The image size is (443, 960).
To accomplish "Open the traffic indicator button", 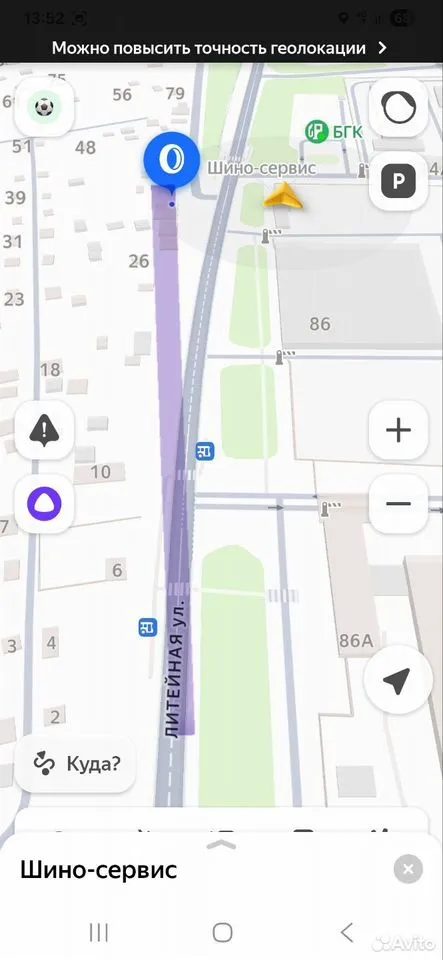I will click(x=398, y=107).
